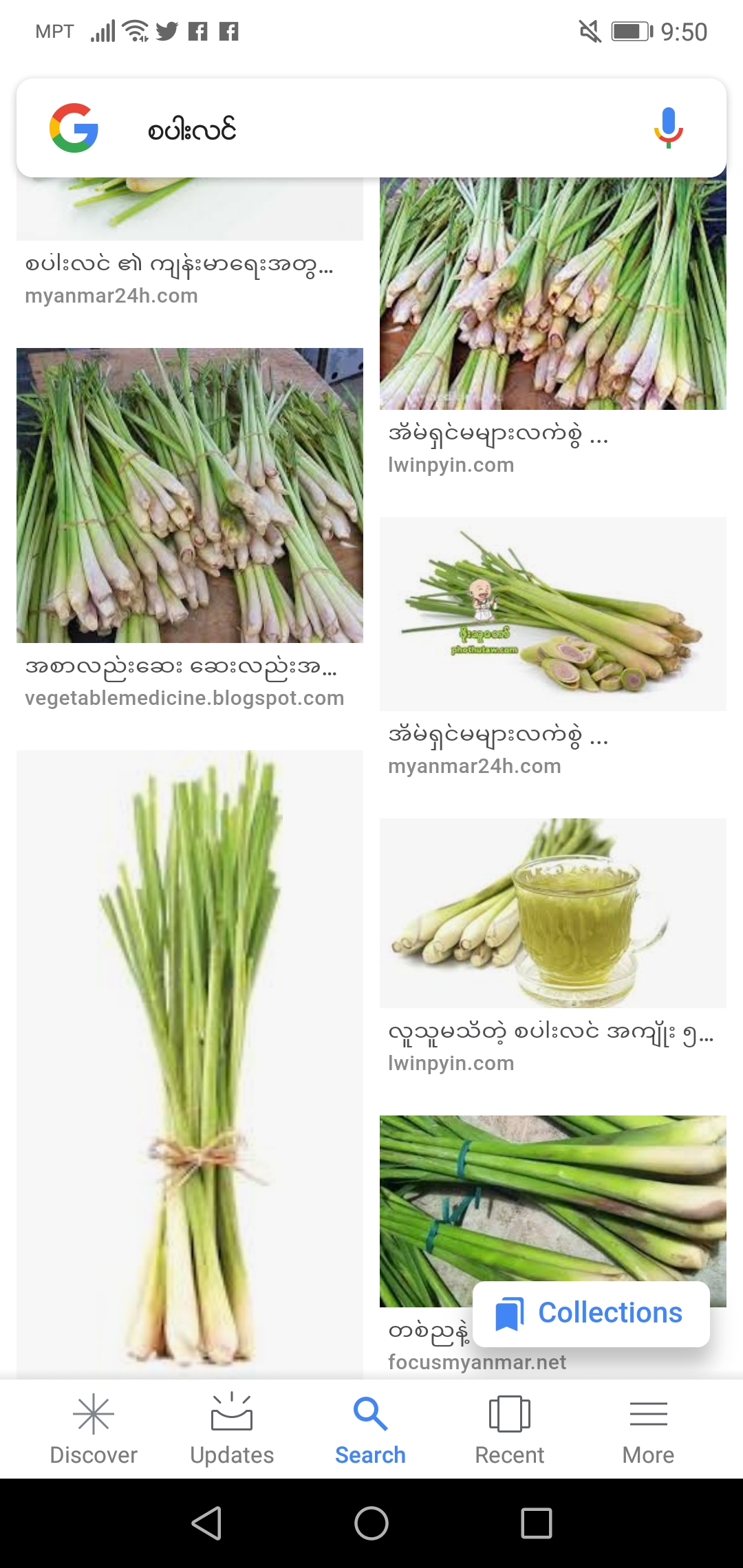The width and height of the screenshot is (743, 1568).
Task: Go back with the system back button
Action: click(x=206, y=1523)
